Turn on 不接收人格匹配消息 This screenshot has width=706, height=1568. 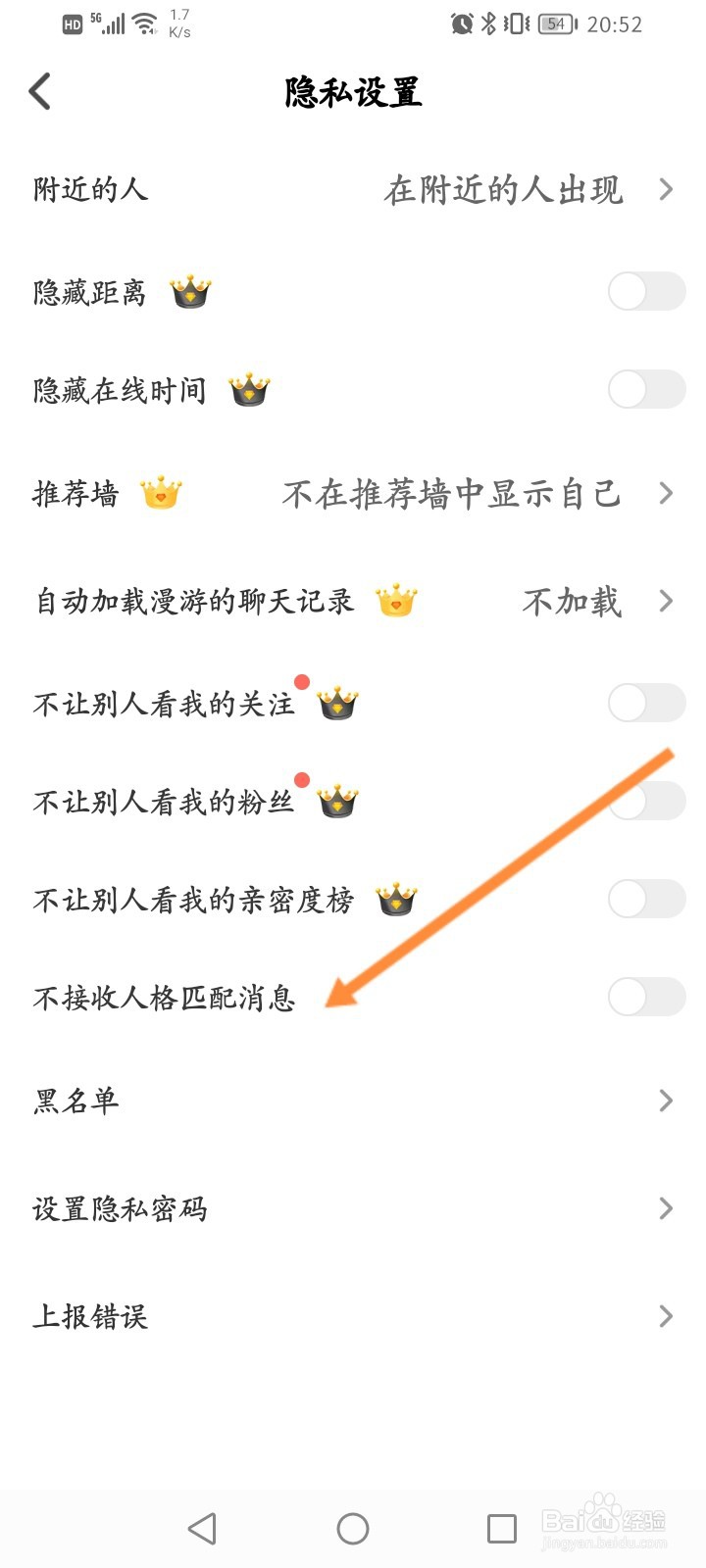click(x=646, y=997)
